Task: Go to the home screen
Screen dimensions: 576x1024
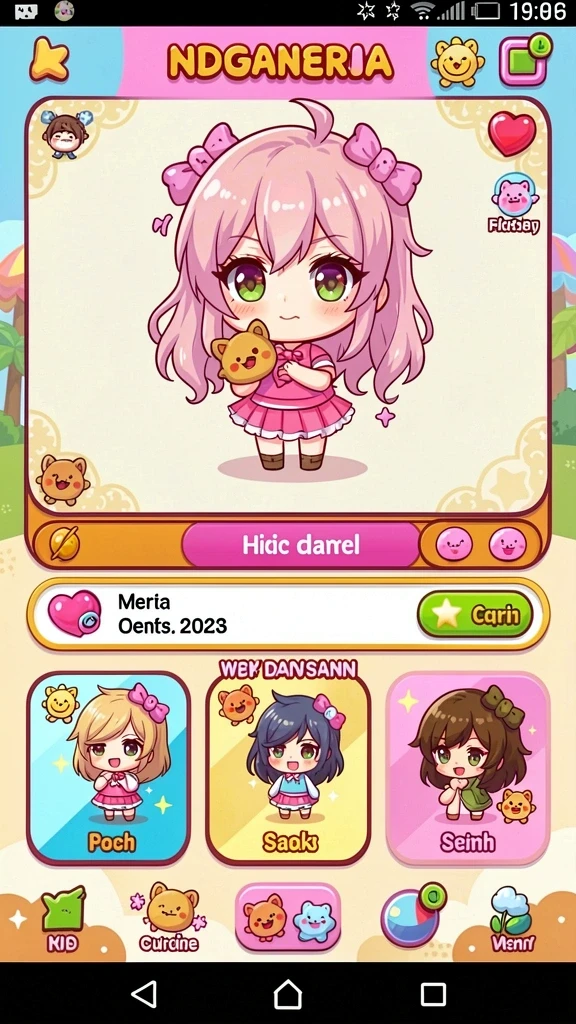Action: pyautogui.click(x=288, y=994)
